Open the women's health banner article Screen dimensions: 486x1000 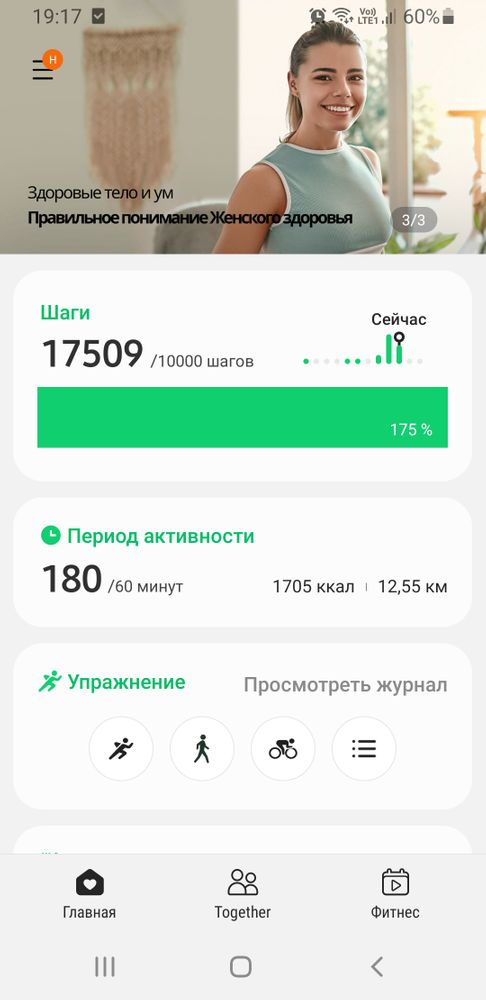243,128
